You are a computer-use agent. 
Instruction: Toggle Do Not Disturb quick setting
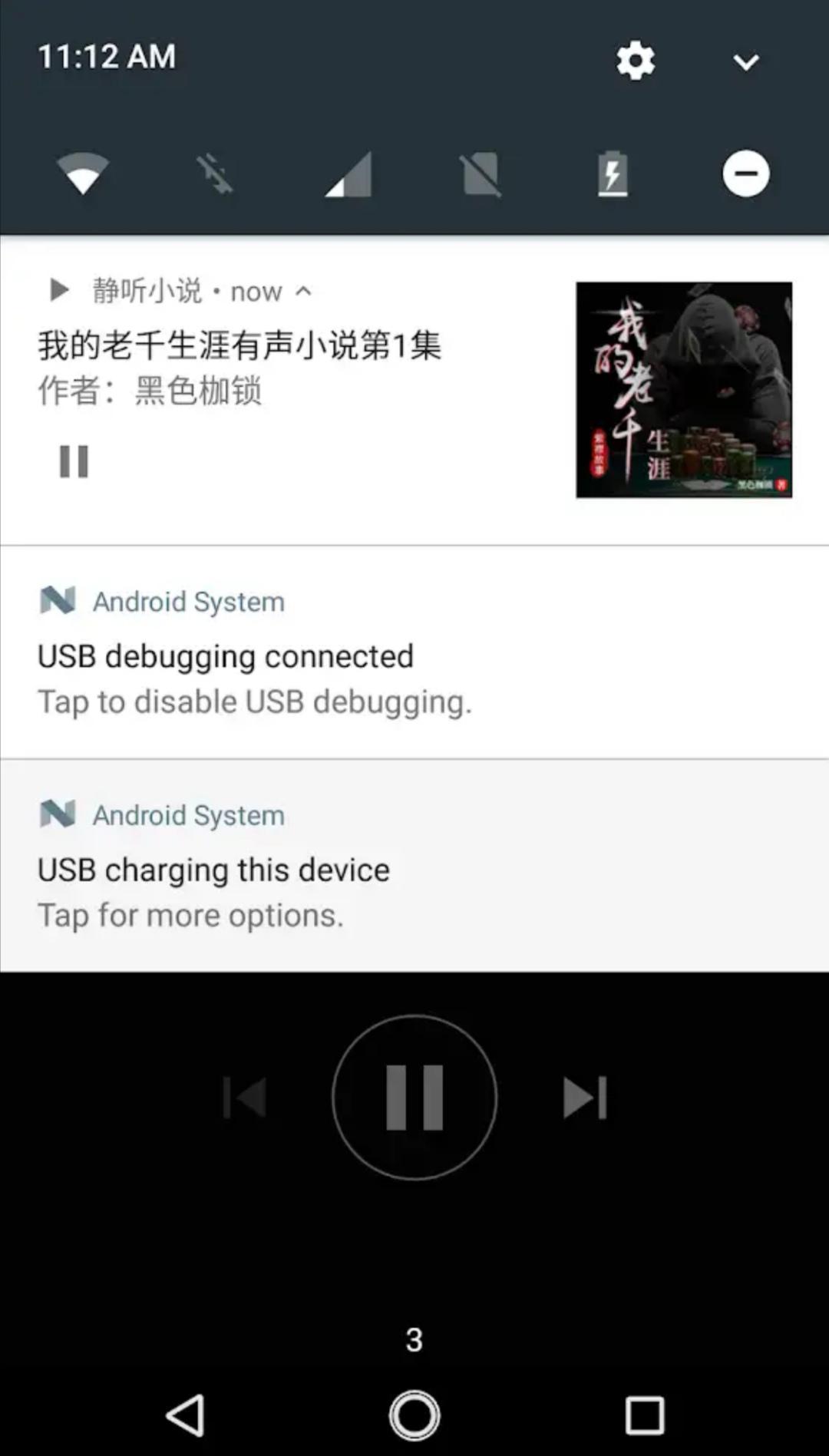(x=744, y=173)
